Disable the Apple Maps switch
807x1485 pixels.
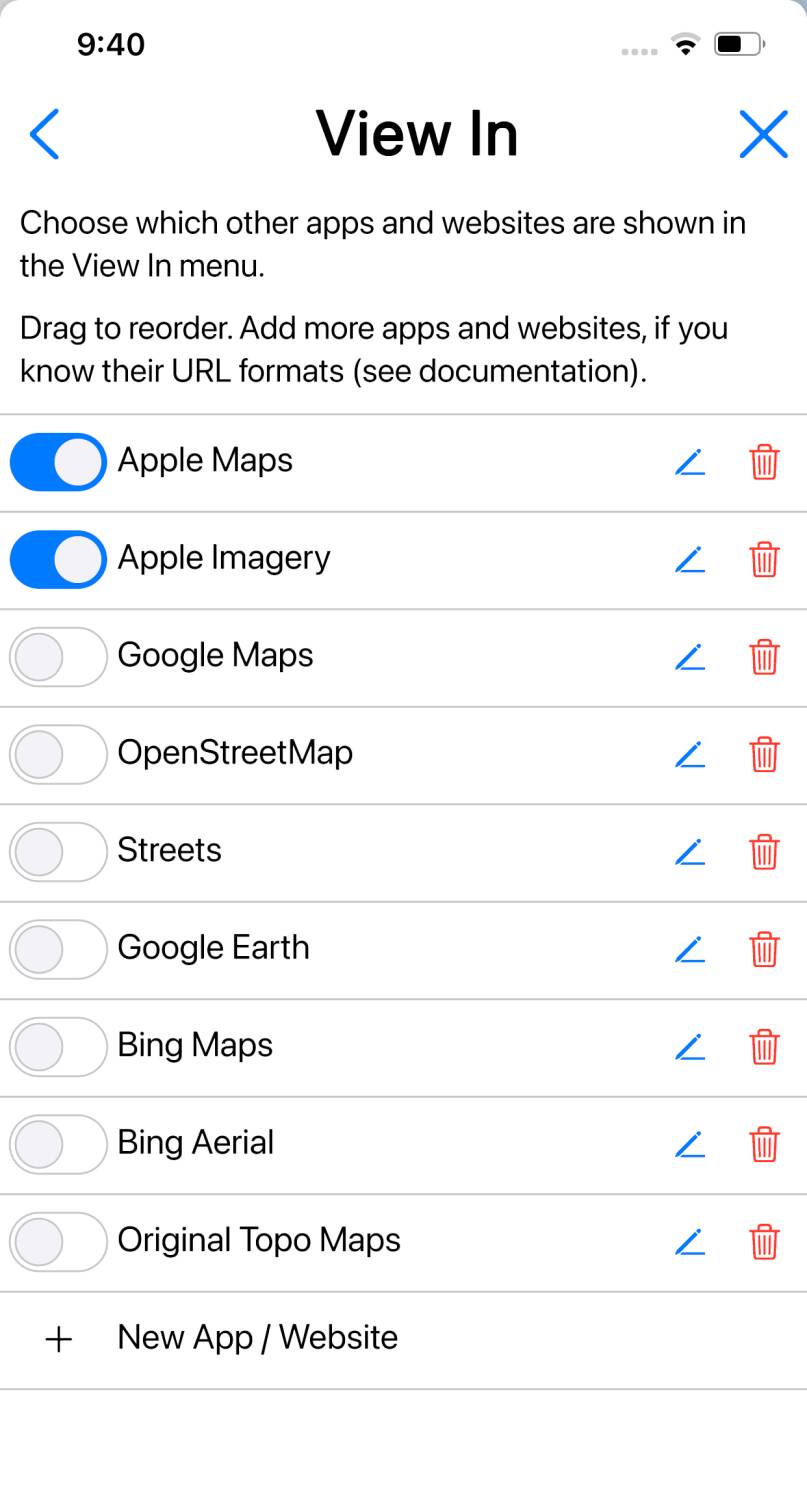pos(58,461)
